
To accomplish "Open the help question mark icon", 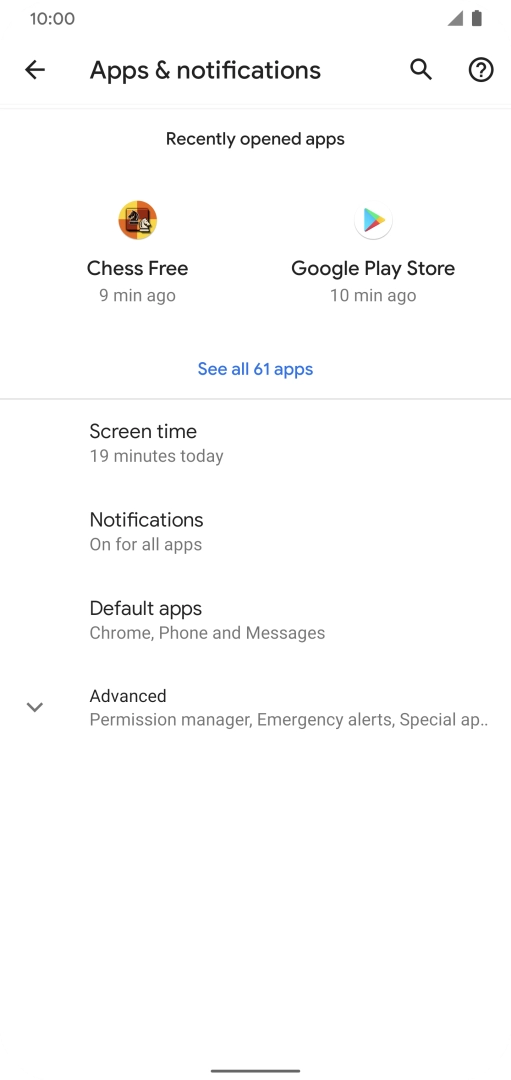I will [x=481, y=70].
